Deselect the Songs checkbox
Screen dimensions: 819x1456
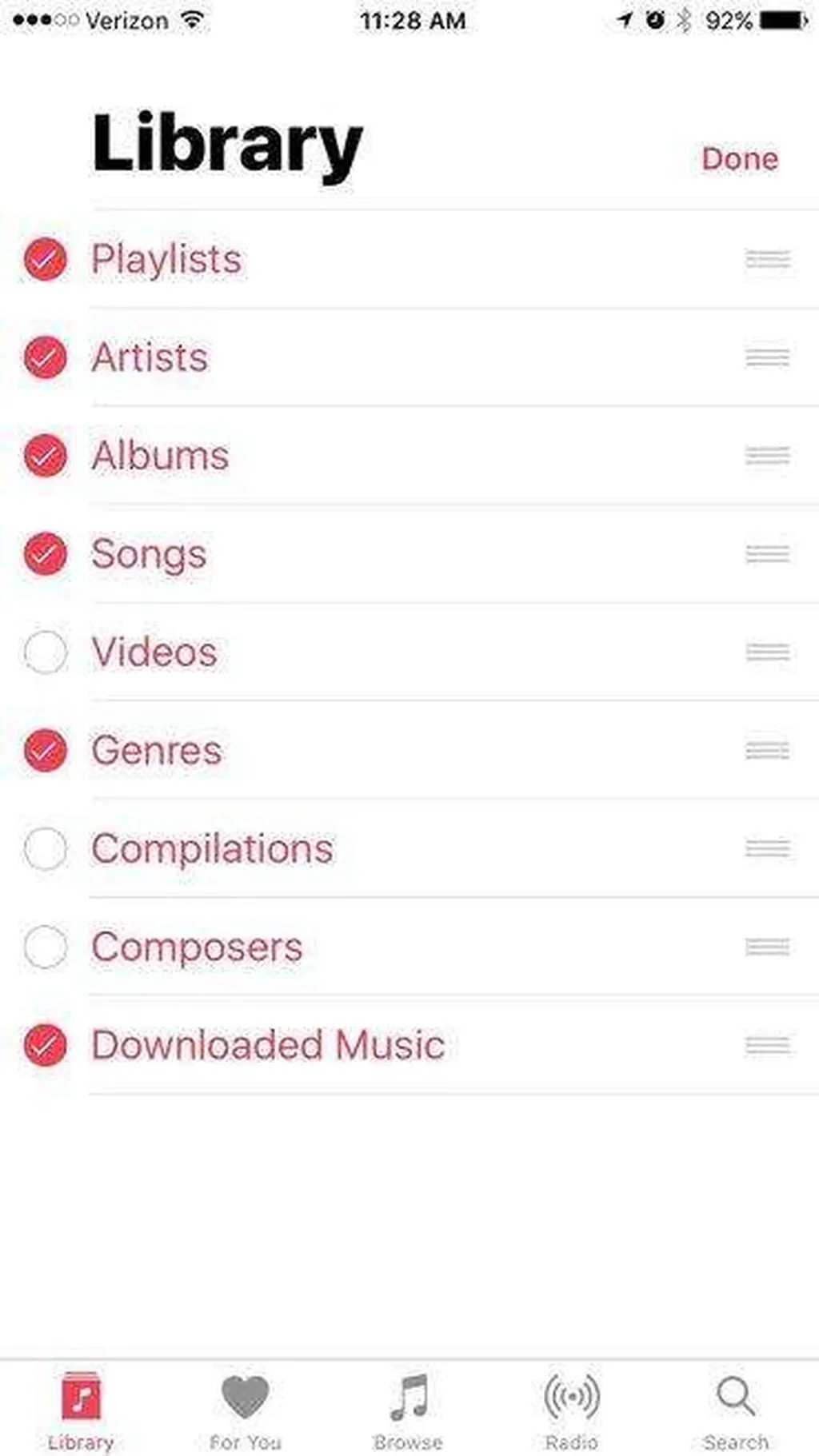click(46, 553)
